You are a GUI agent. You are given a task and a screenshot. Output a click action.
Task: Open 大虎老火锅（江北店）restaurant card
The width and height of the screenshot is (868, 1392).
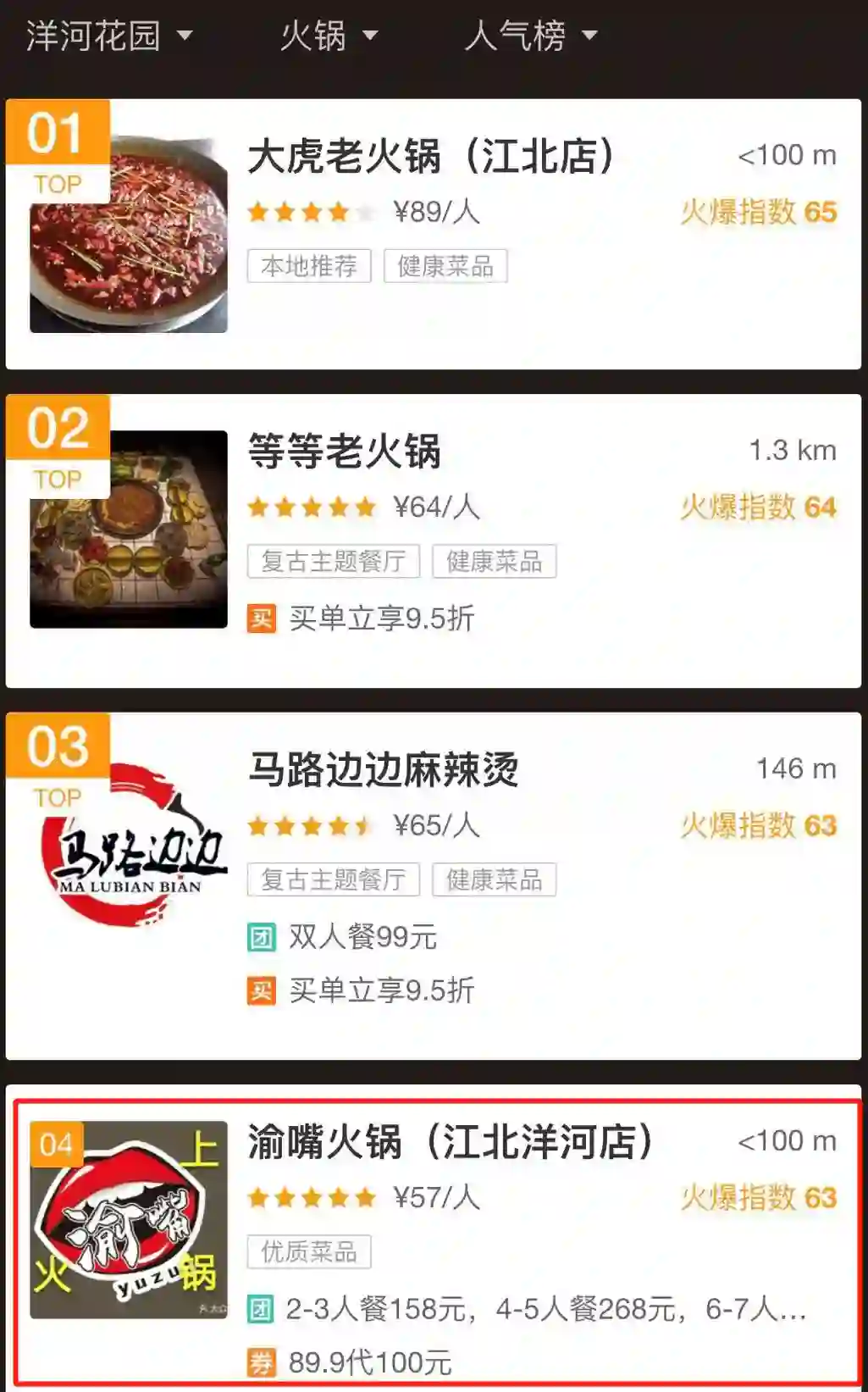point(432,158)
